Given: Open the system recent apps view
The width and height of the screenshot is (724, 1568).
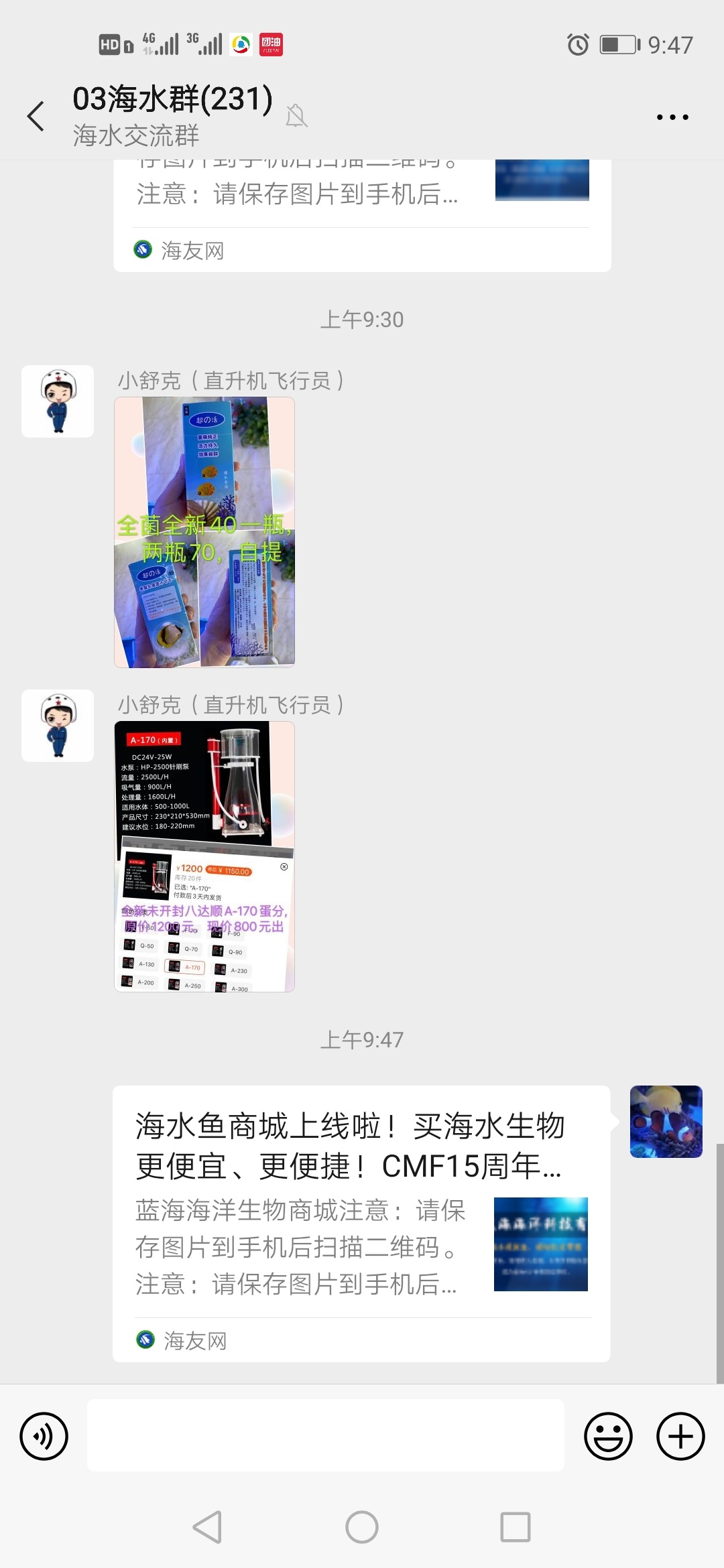Looking at the screenshot, I should (x=516, y=1528).
